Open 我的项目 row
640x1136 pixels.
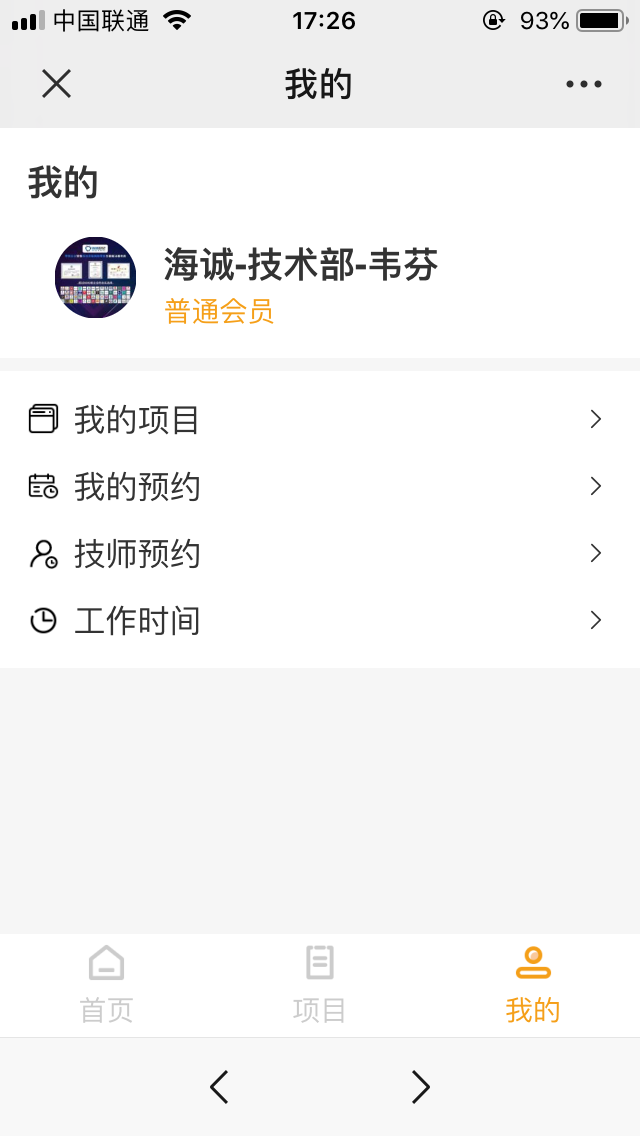tap(318, 420)
